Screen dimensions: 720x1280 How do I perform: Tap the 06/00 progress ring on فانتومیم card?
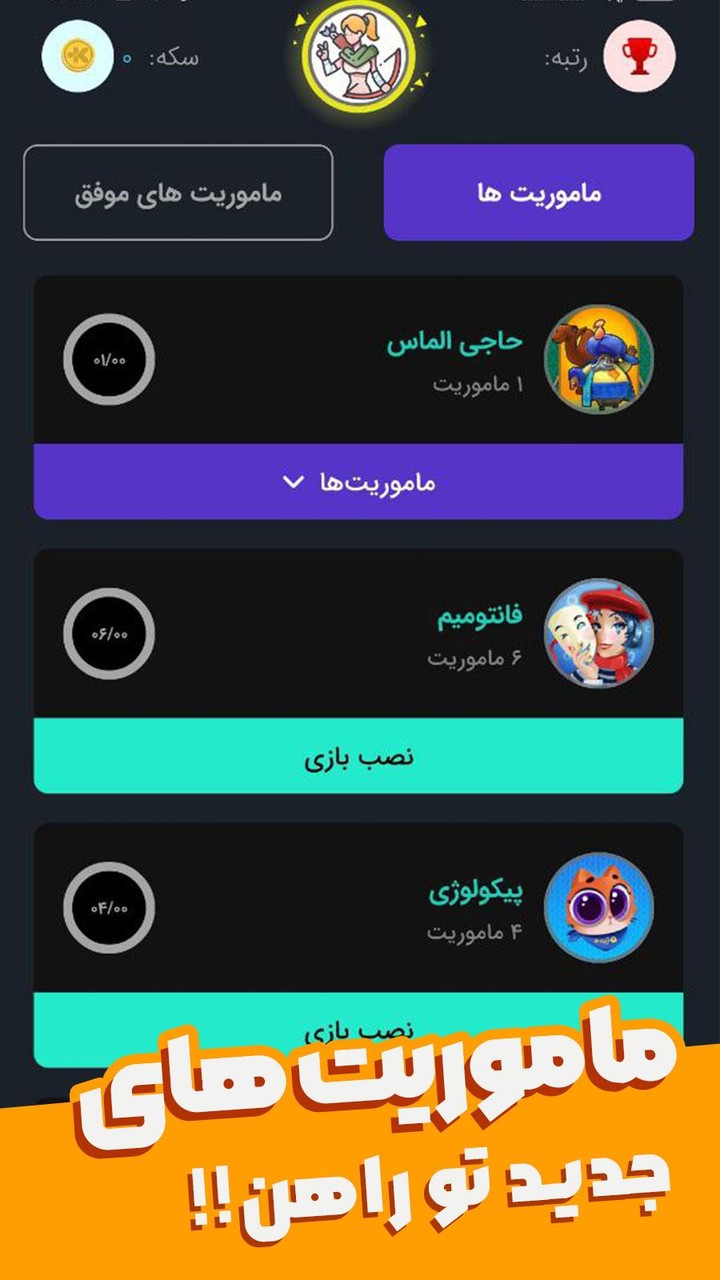pos(108,632)
